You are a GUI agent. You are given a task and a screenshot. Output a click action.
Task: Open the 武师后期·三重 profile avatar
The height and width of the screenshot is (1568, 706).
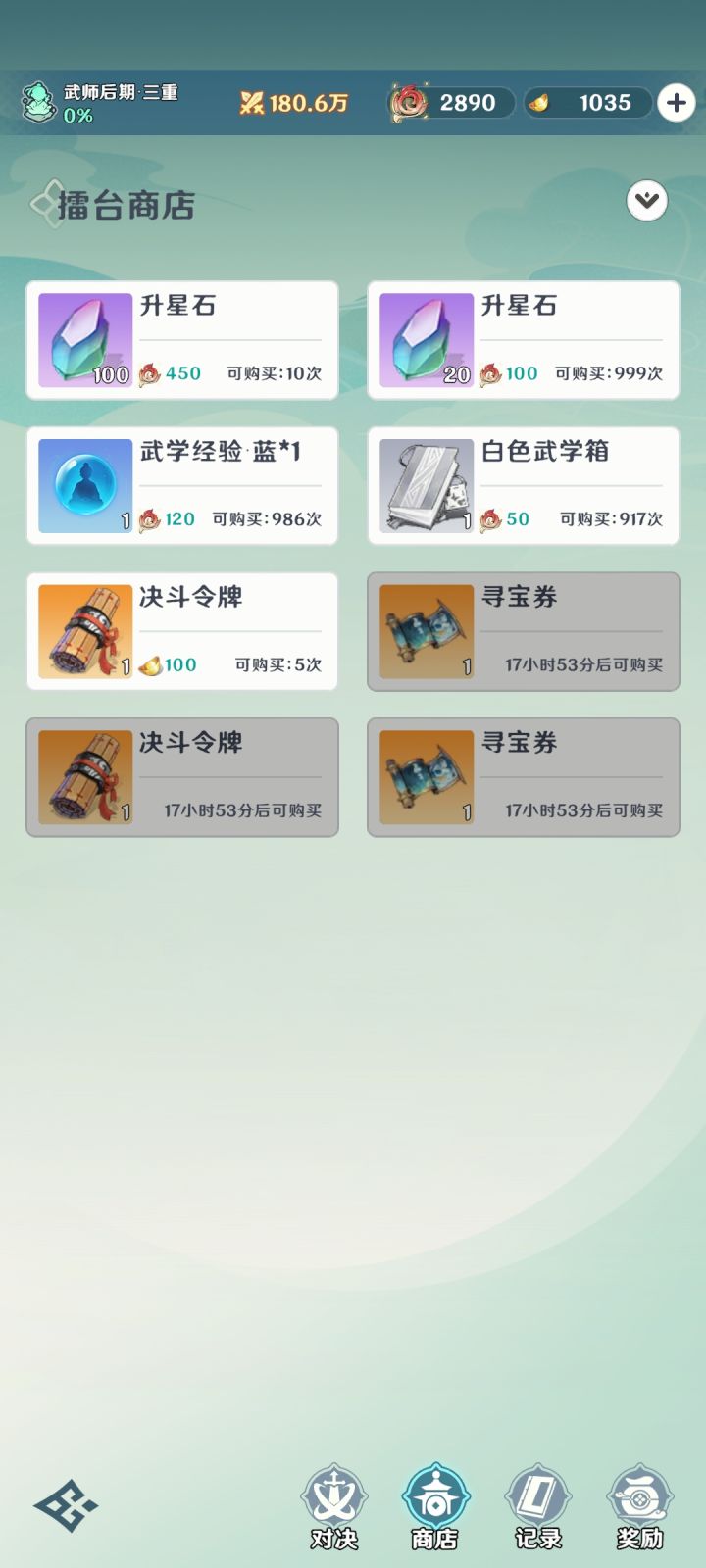pos(39,102)
